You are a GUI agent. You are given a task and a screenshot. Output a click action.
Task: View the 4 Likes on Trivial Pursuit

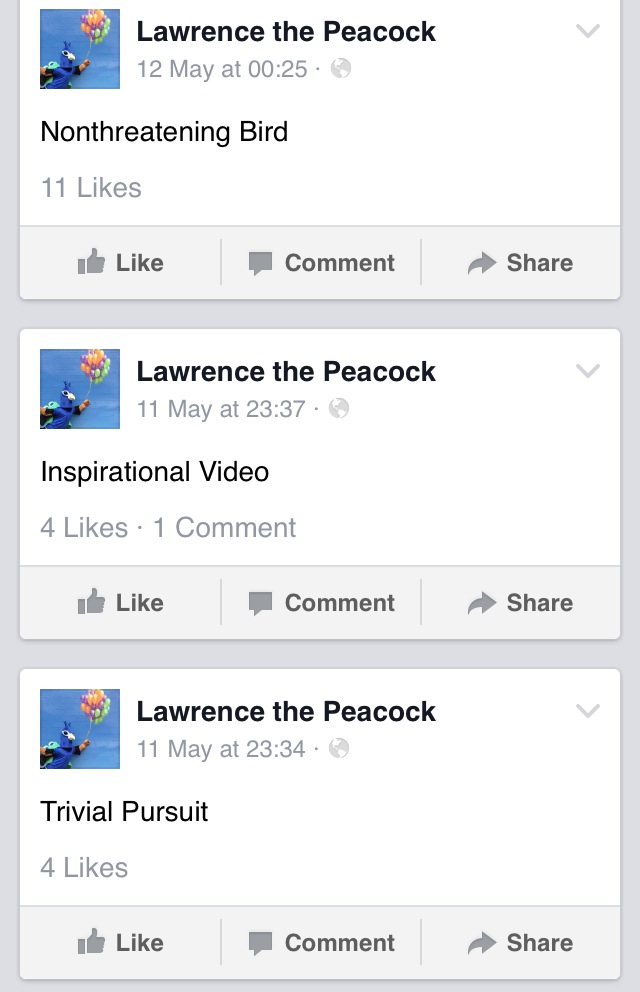(84, 868)
